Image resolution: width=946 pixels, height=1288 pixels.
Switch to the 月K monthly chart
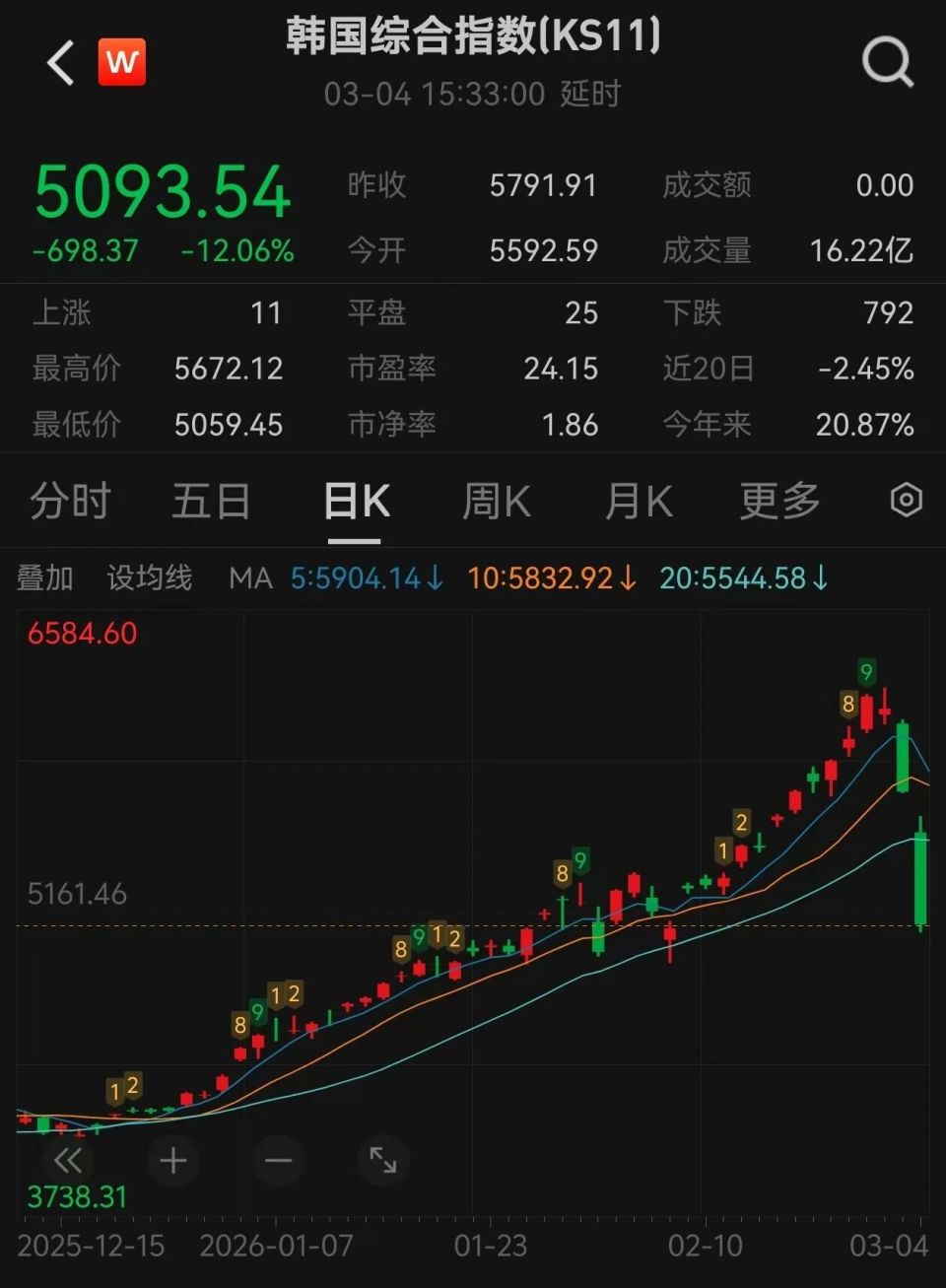point(637,501)
